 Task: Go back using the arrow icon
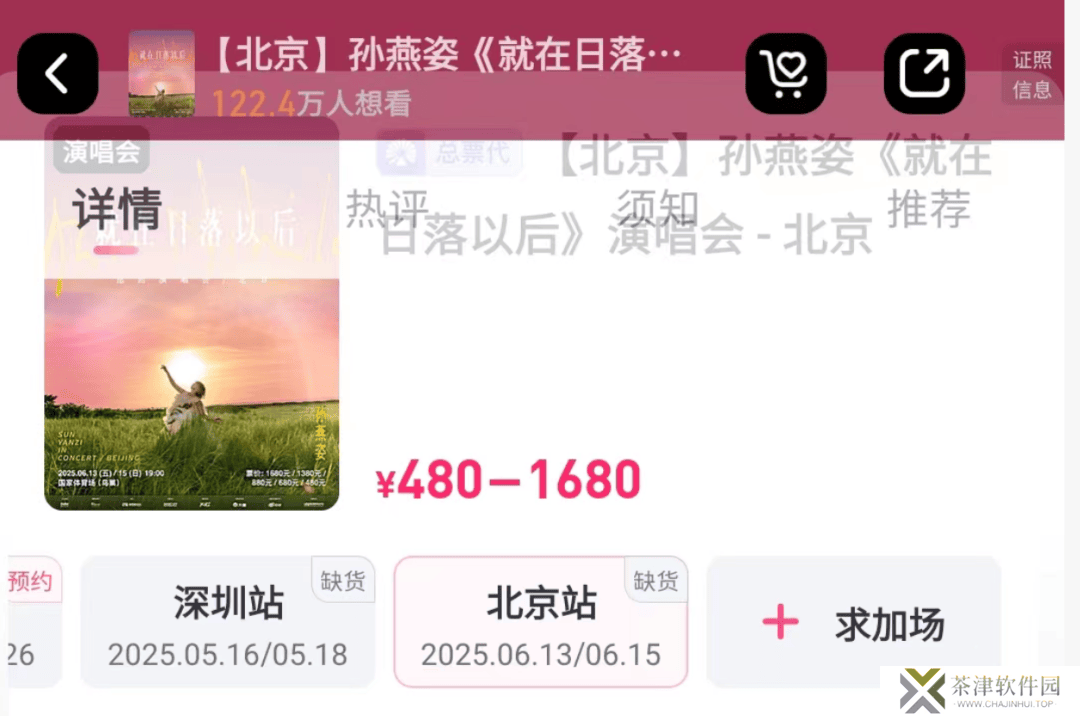coord(58,74)
